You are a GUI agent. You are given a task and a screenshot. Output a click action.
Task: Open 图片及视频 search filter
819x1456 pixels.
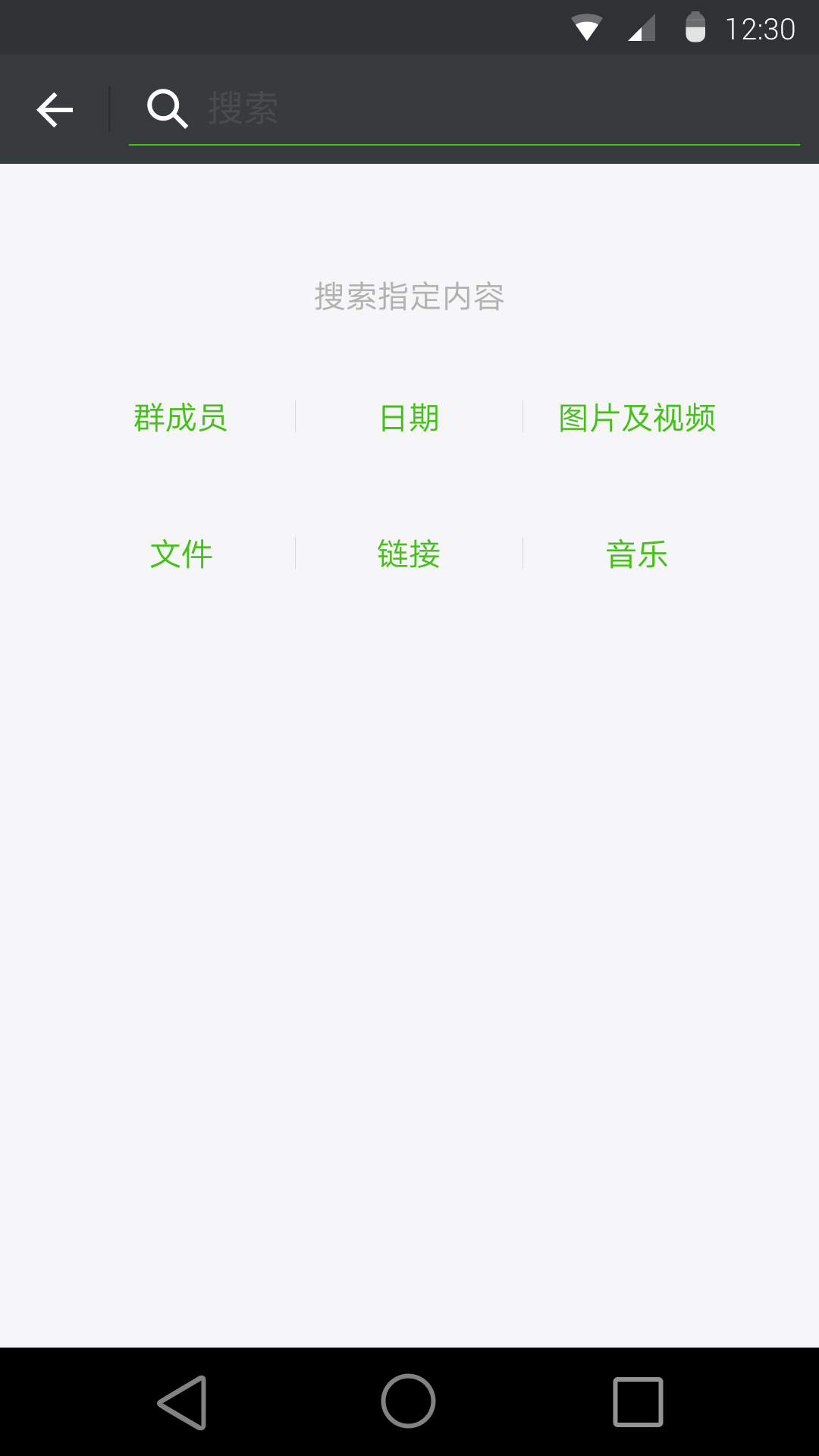pyautogui.click(x=637, y=418)
